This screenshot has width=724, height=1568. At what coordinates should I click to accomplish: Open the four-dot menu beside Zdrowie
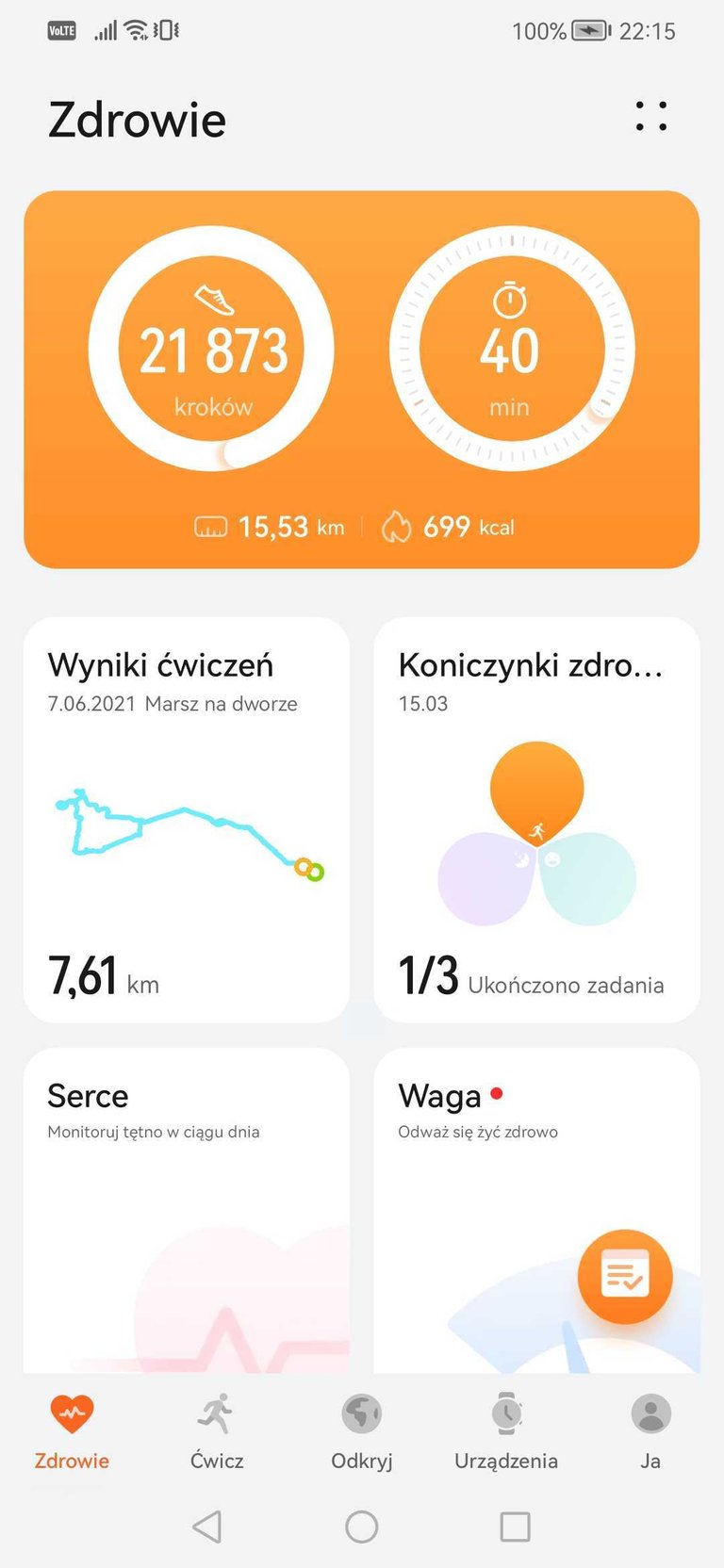[651, 117]
